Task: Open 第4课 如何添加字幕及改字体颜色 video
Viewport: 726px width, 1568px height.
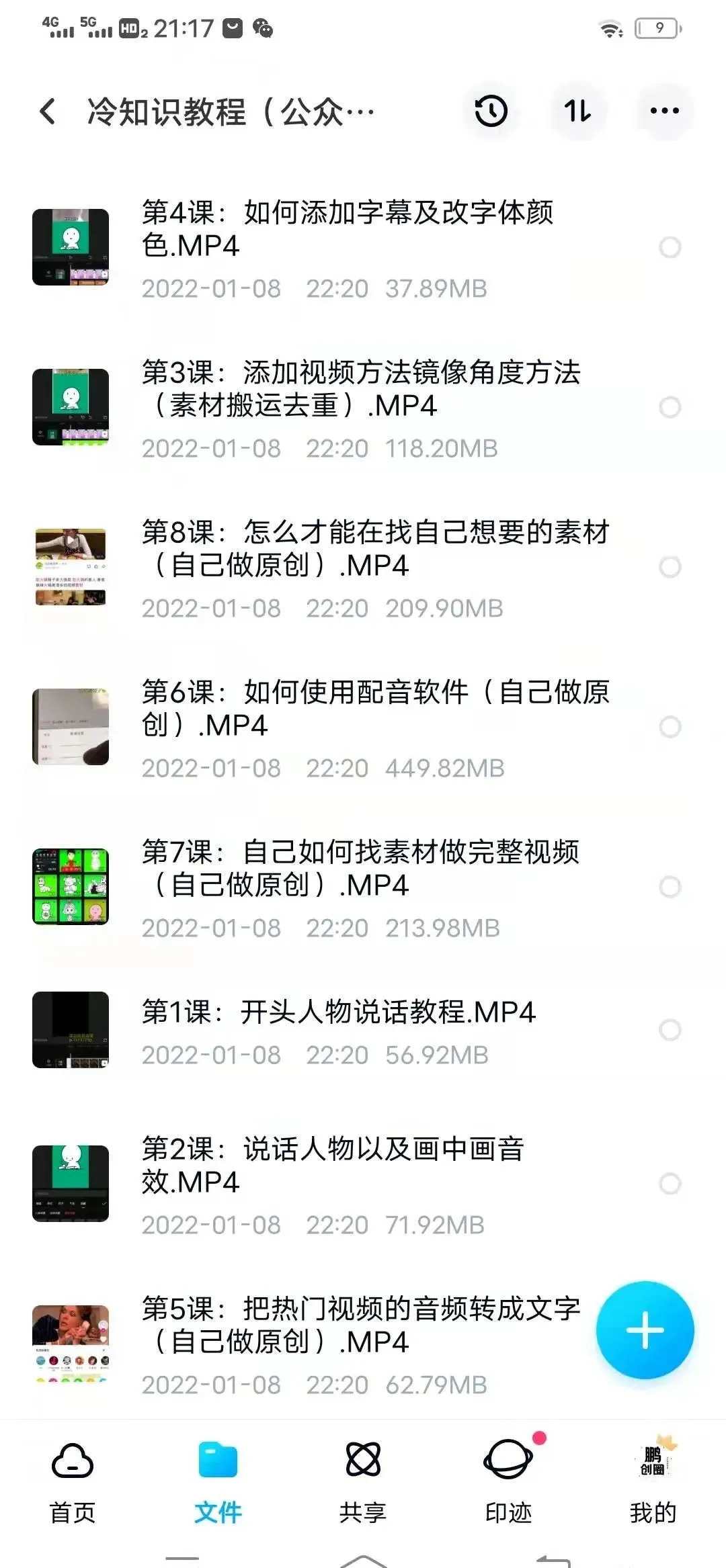Action: click(347, 229)
